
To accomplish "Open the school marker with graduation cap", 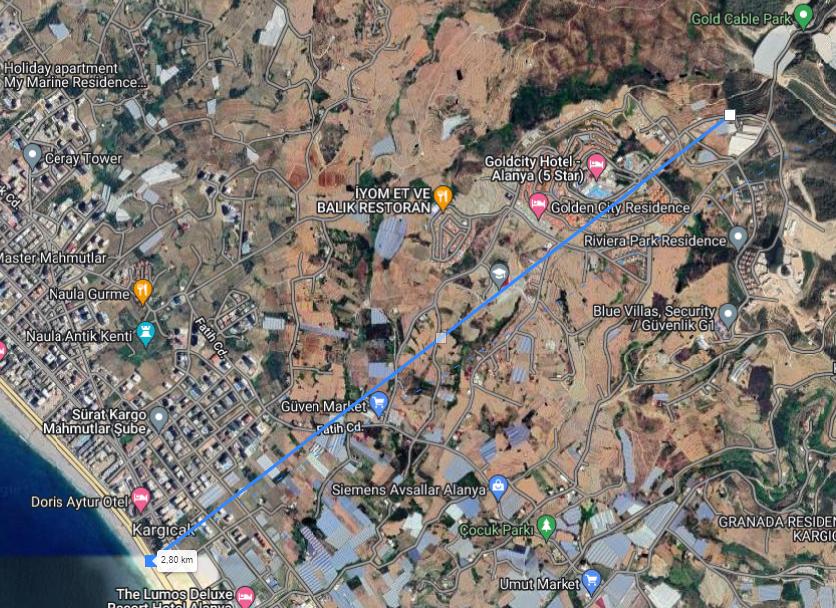I will [x=499, y=272].
